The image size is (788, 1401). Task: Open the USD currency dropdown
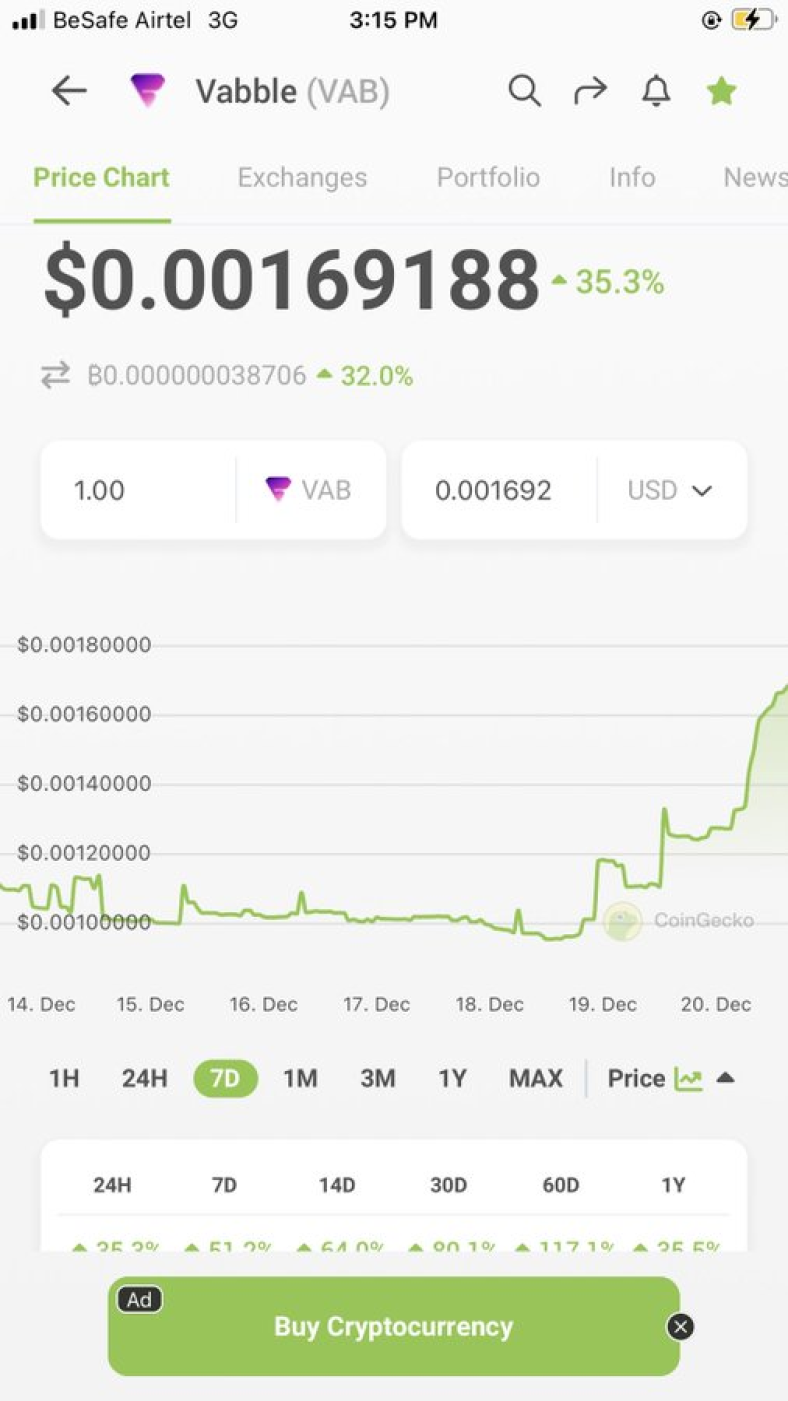(x=671, y=490)
